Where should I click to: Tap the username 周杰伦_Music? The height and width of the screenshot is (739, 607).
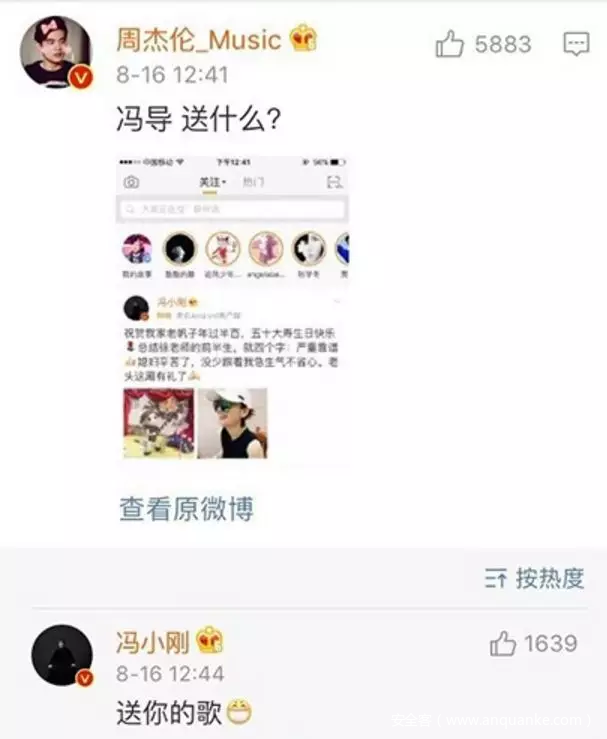[x=198, y=41]
